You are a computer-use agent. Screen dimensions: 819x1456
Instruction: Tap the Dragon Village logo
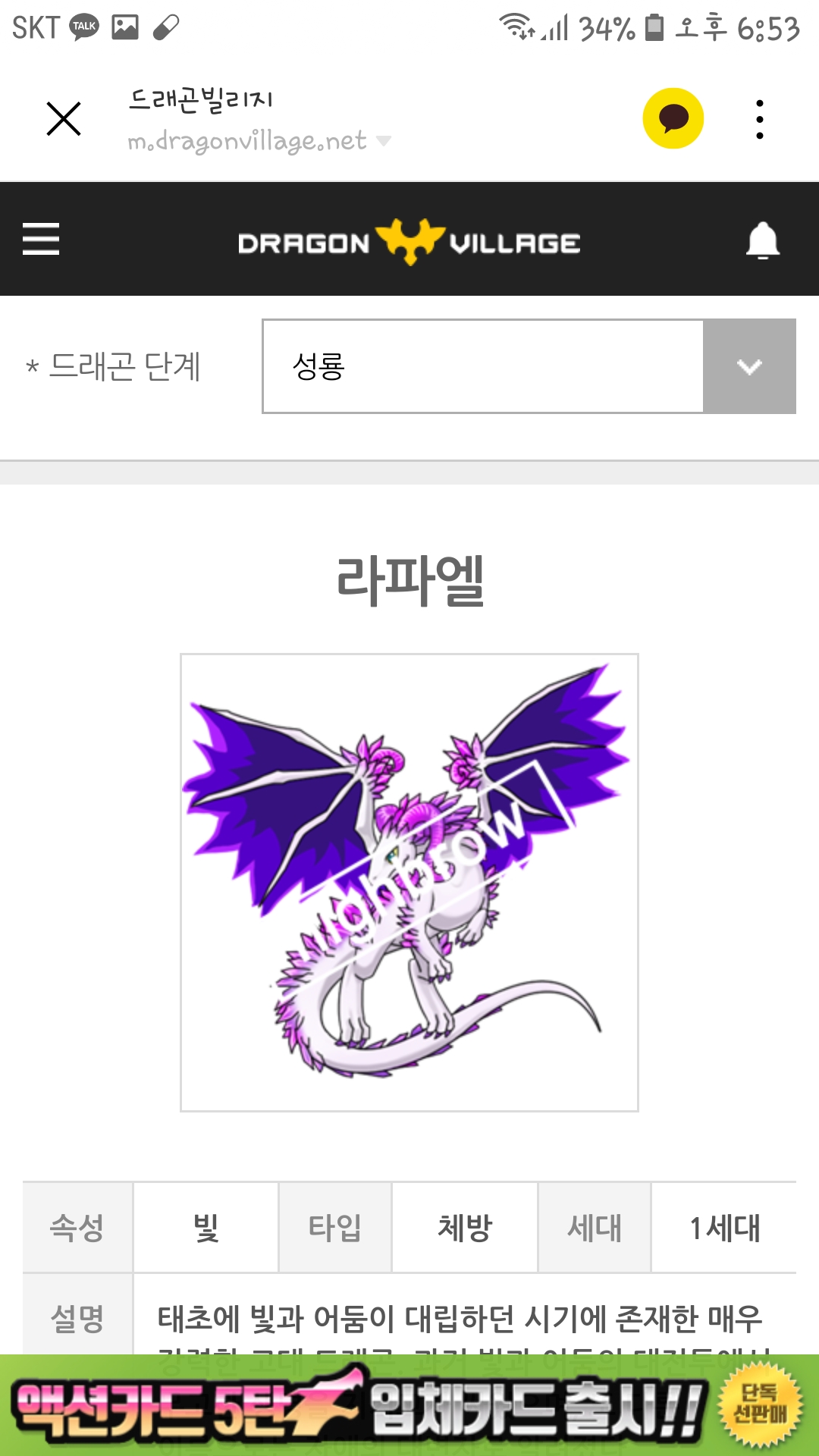(x=409, y=242)
